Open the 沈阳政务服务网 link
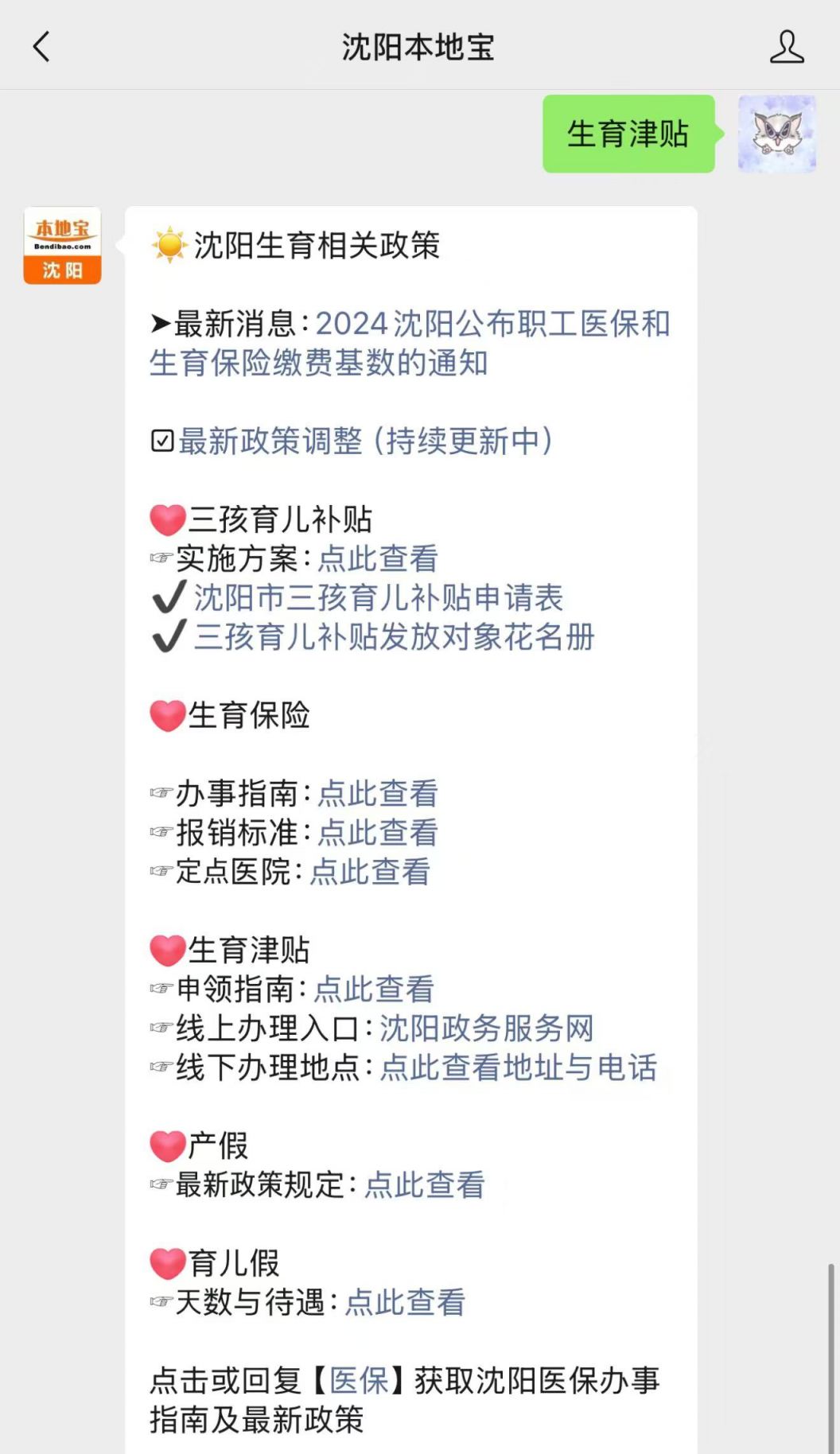The height and width of the screenshot is (1454, 840). (x=487, y=1028)
